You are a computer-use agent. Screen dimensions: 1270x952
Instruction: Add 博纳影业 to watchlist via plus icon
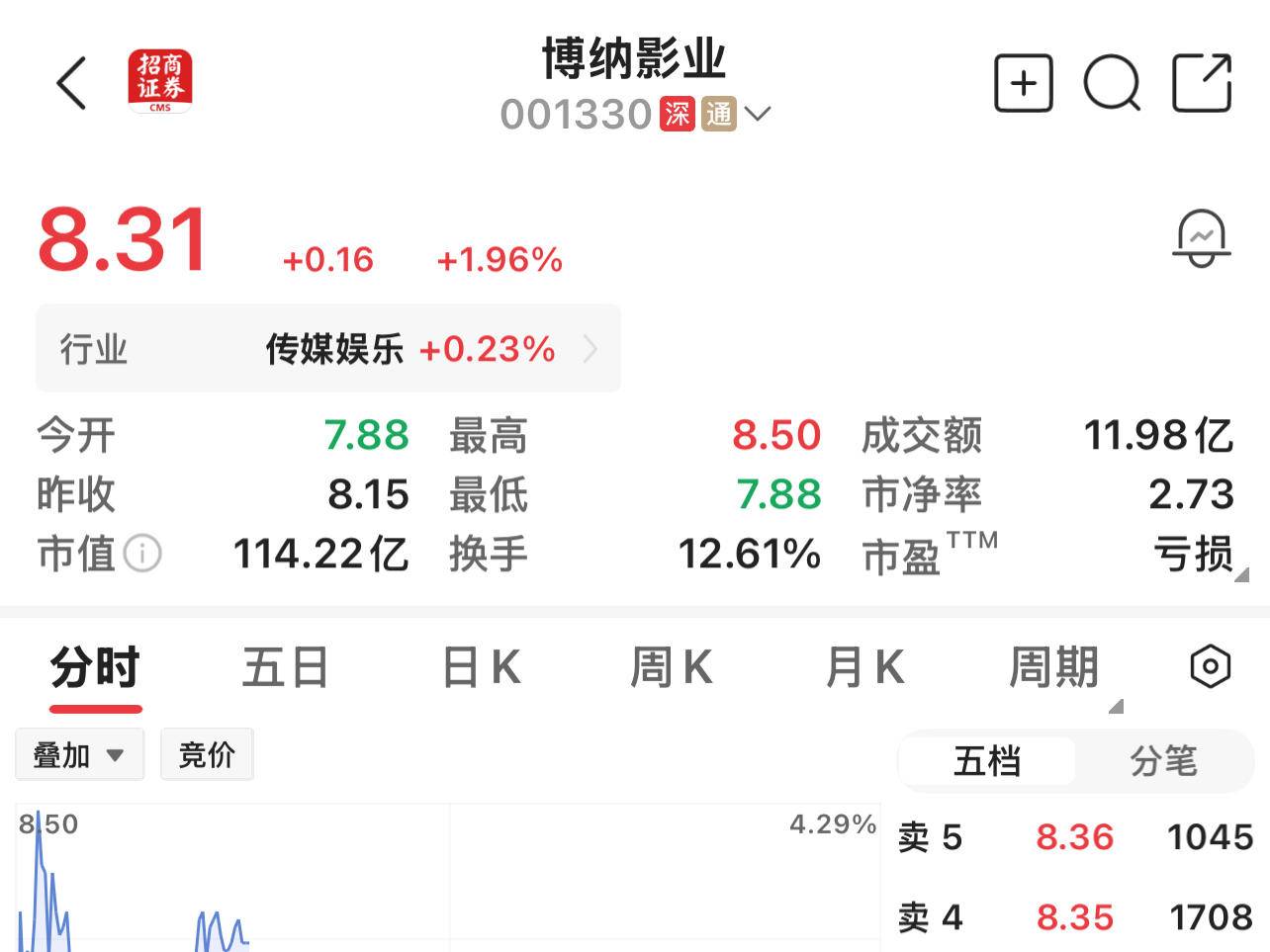pos(1023,83)
